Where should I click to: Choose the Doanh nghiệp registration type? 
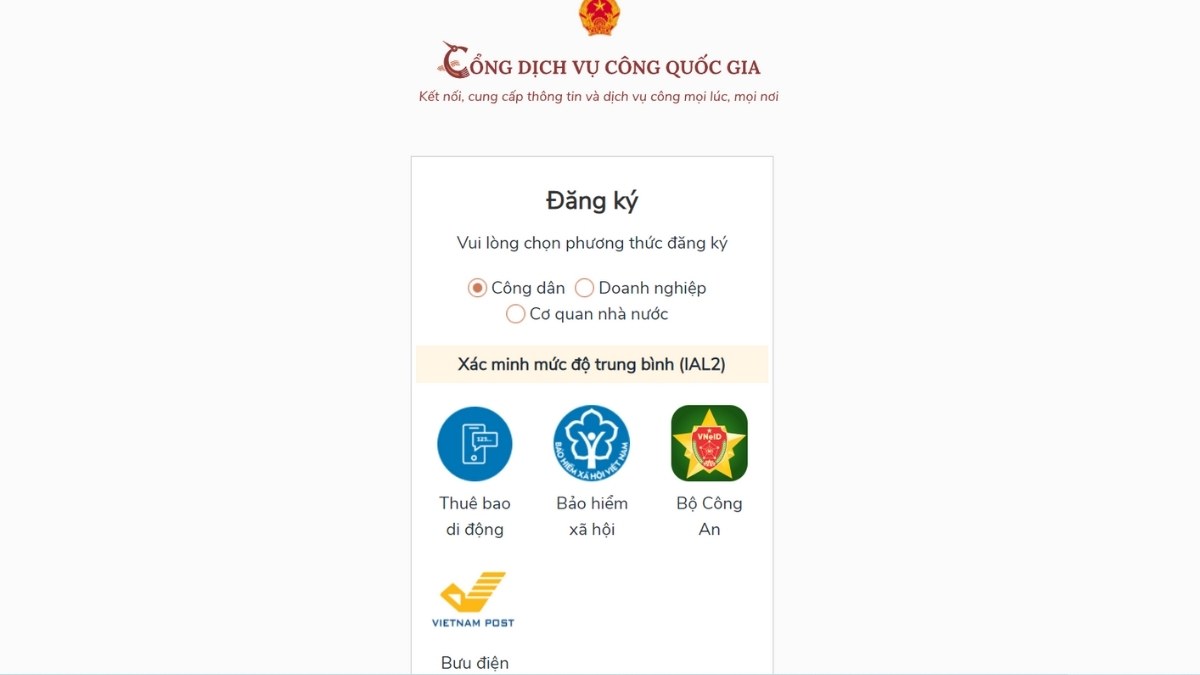pyautogui.click(x=584, y=288)
